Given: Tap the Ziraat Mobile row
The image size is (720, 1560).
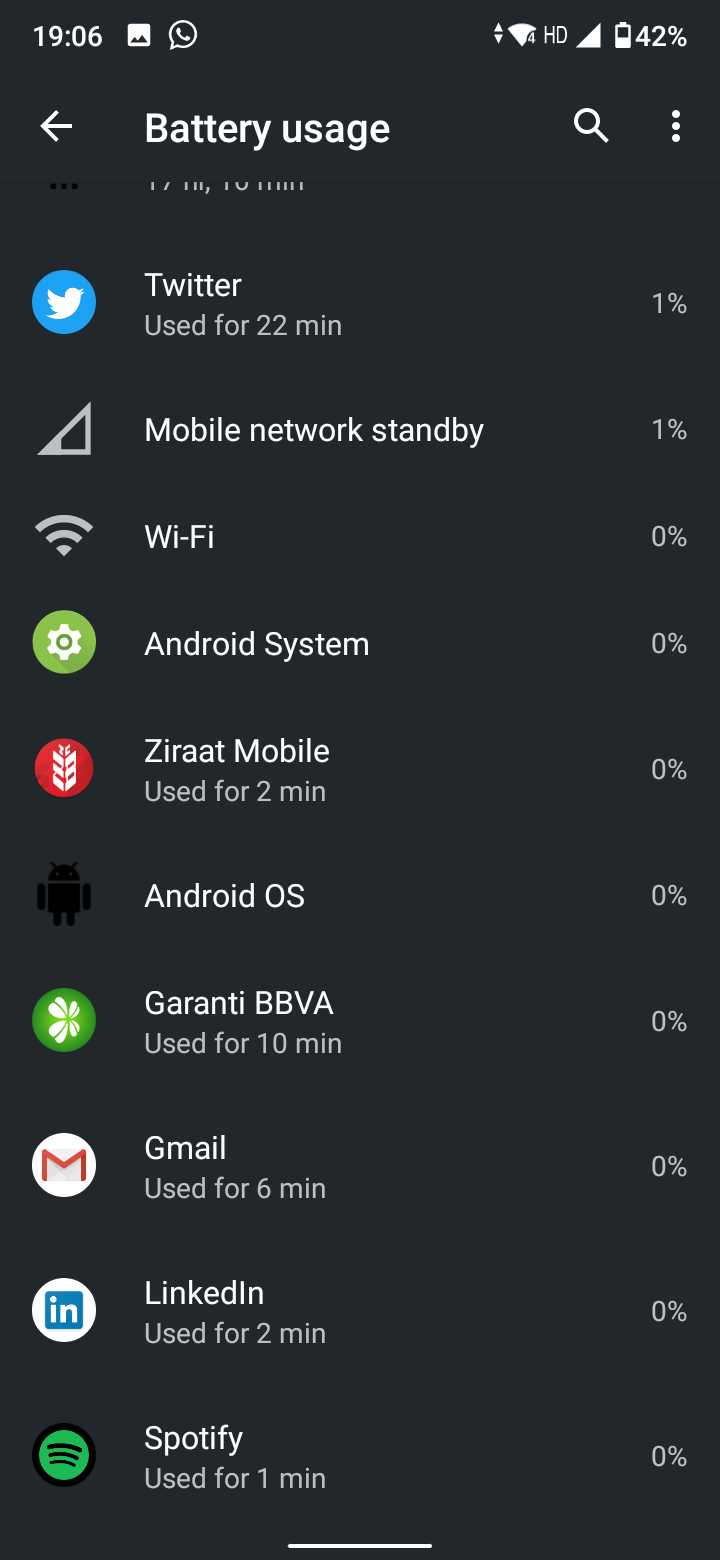Looking at the screenshot, I should click(x=360, y=769).
